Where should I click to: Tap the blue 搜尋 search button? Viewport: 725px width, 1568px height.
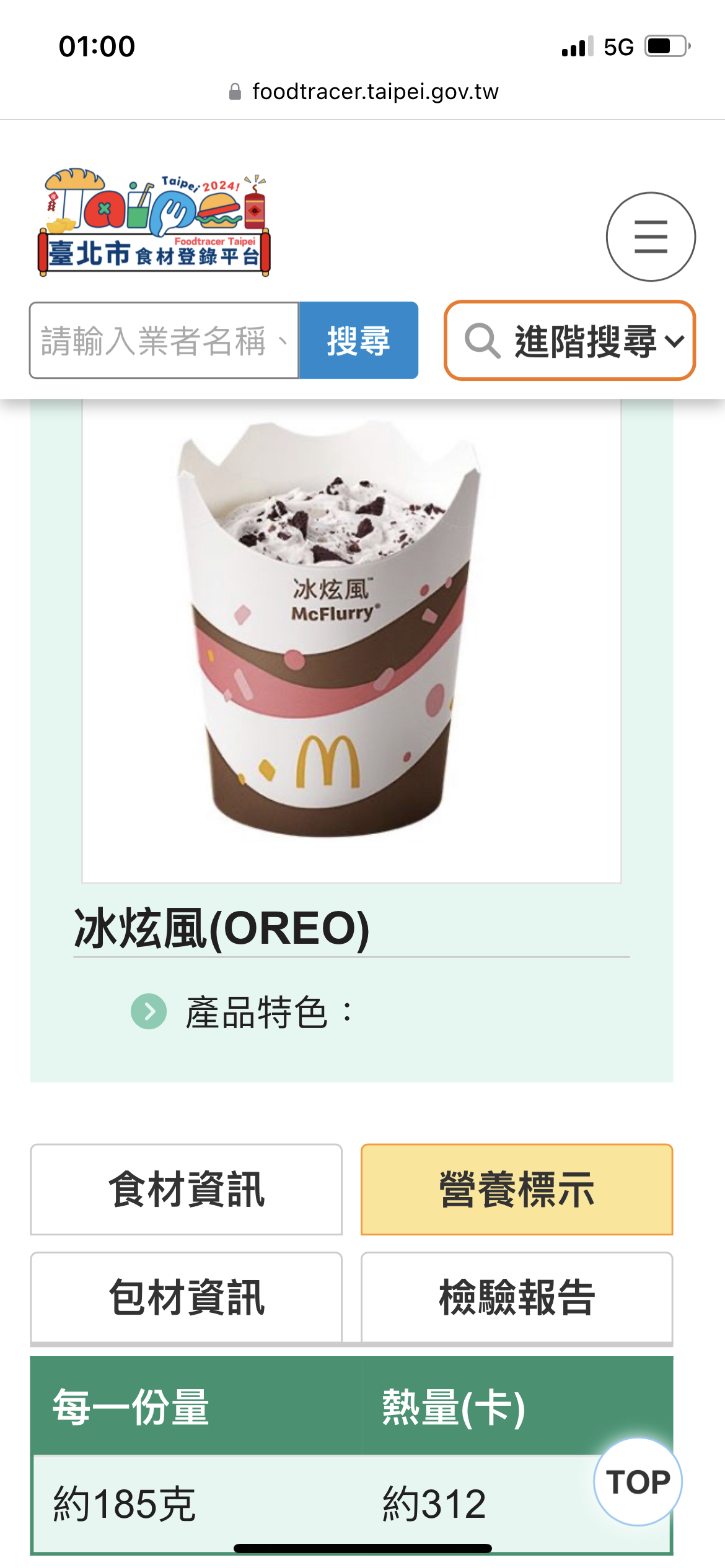358,341
